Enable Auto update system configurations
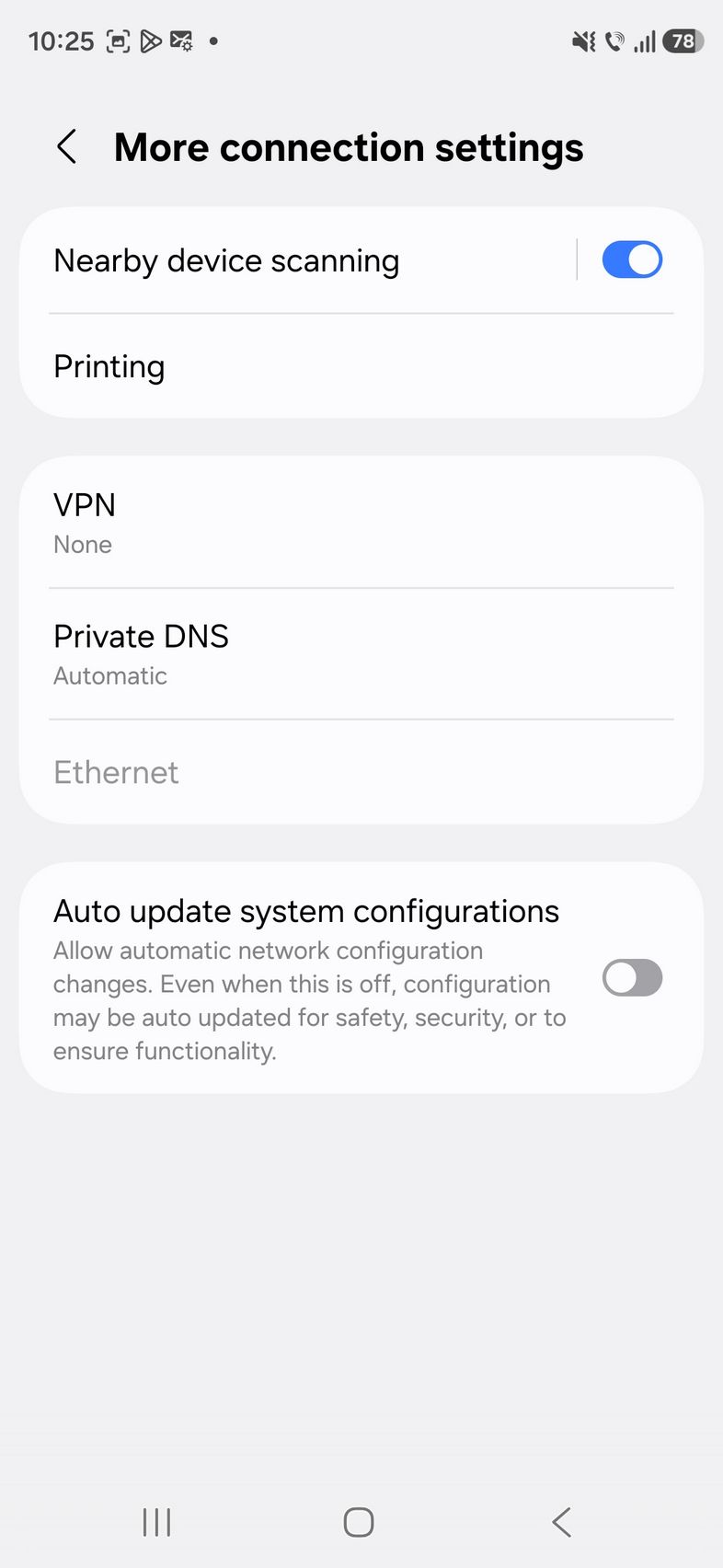 632,978
